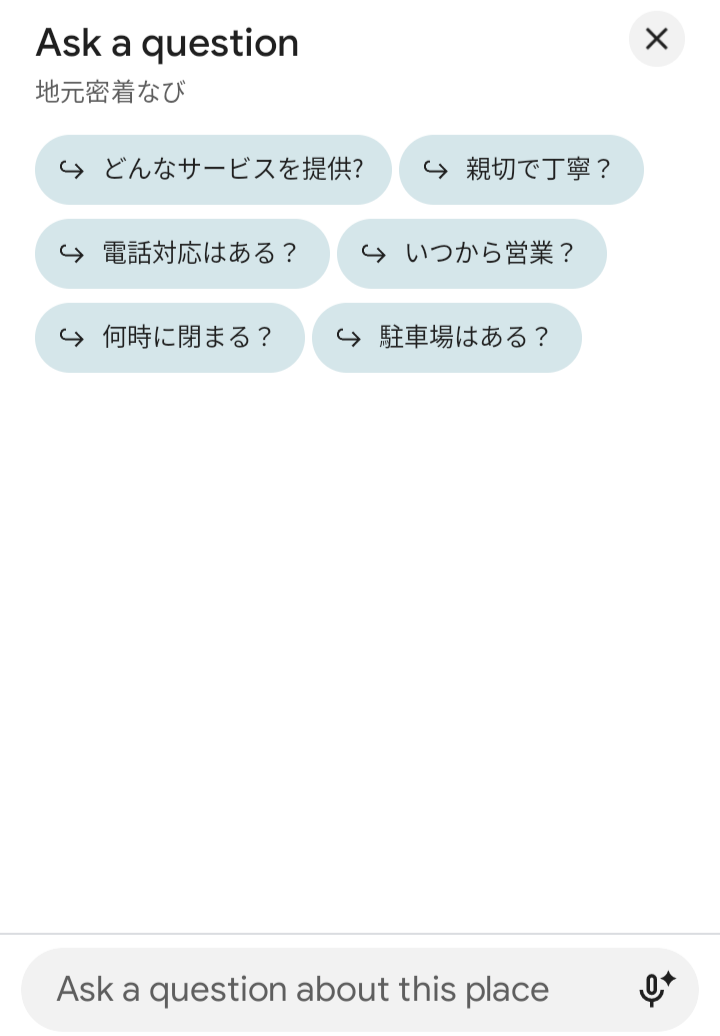Focus the Ask a question about this place field
Screen dimensions: 720x1036
(x=320, y=990)
